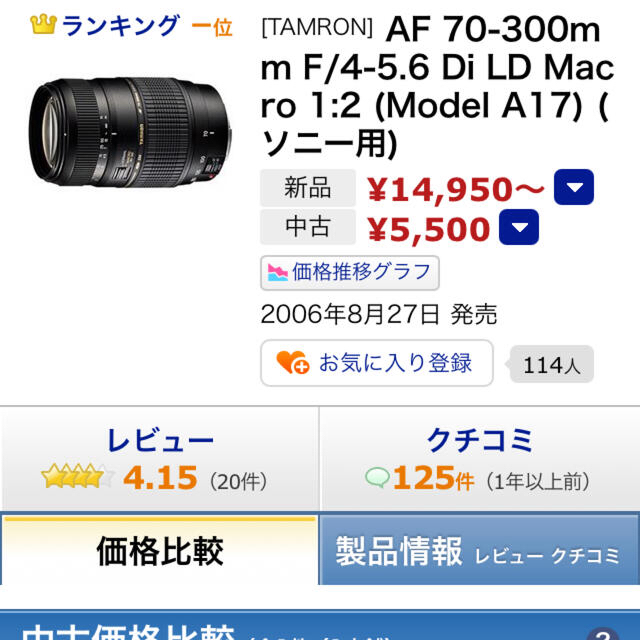Expand the 中古 price dropdown arrow
The width and height of the screenshot is (640, 640).
[x=518, y=229]
